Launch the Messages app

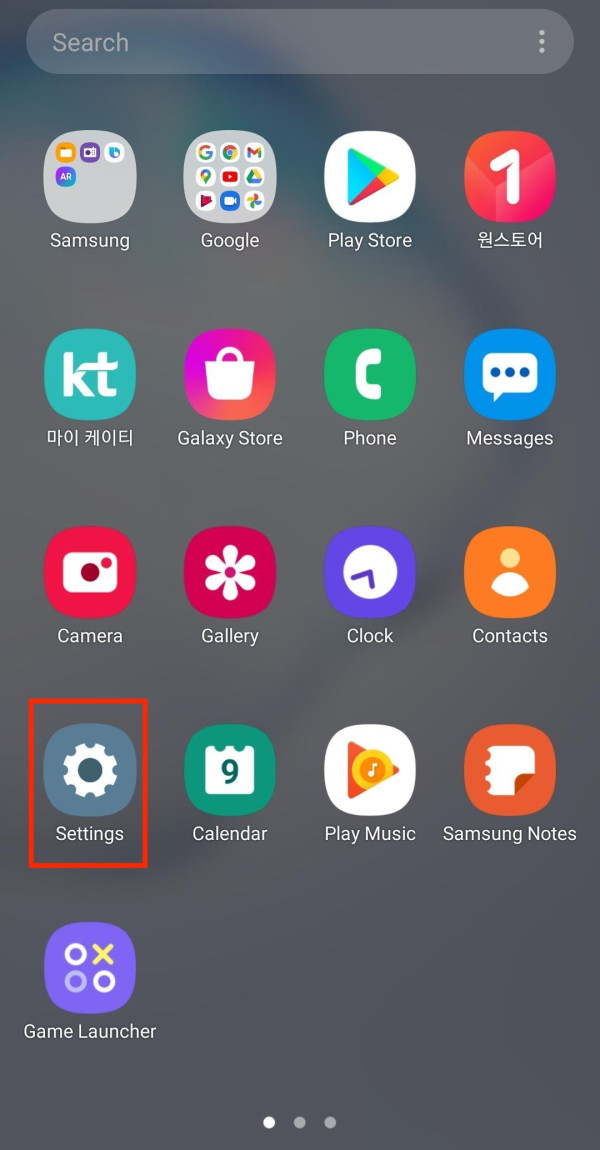click(x=510, y=375)
